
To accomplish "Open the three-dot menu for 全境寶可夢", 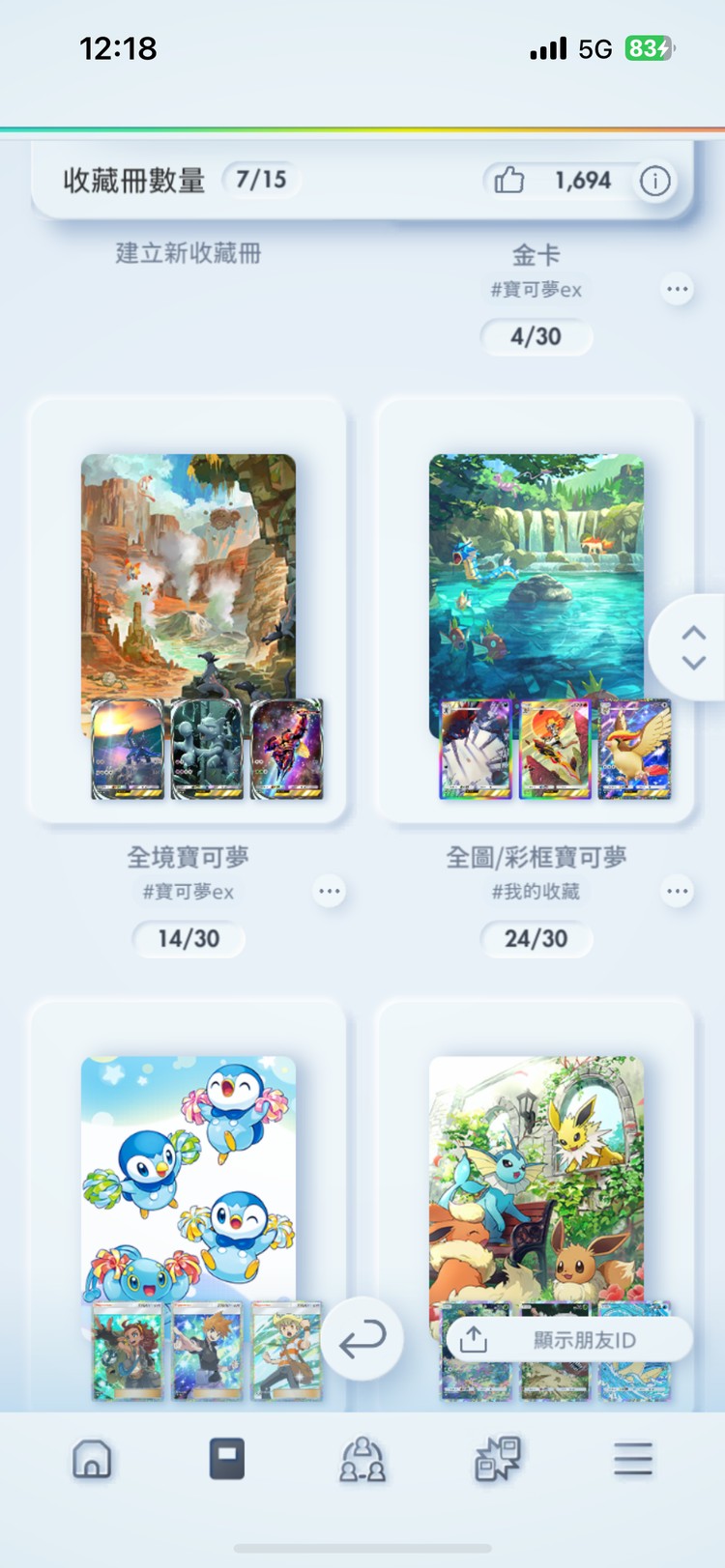I will (329, 892).
